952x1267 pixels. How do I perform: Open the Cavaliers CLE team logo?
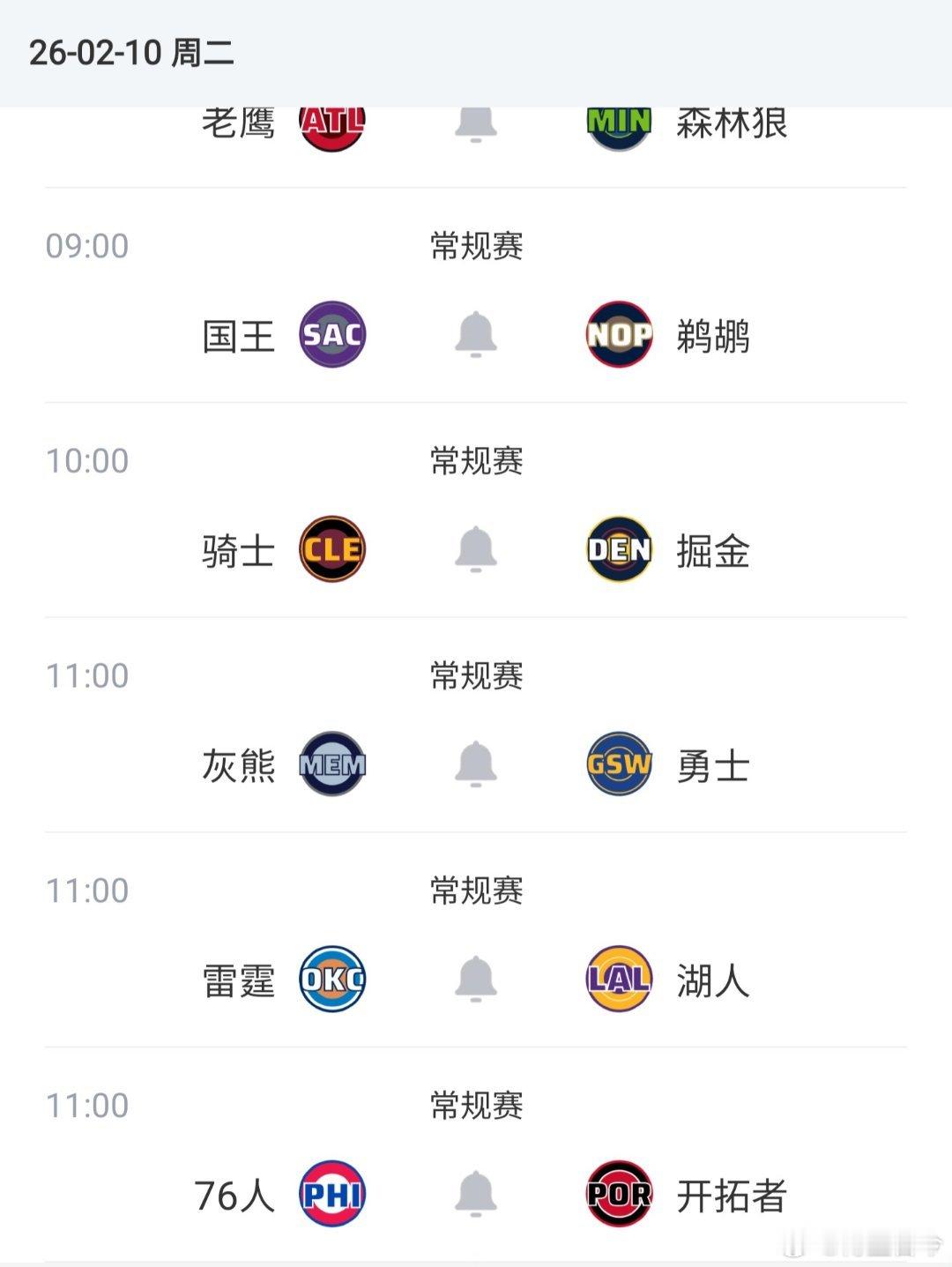(x=332, y=550)
